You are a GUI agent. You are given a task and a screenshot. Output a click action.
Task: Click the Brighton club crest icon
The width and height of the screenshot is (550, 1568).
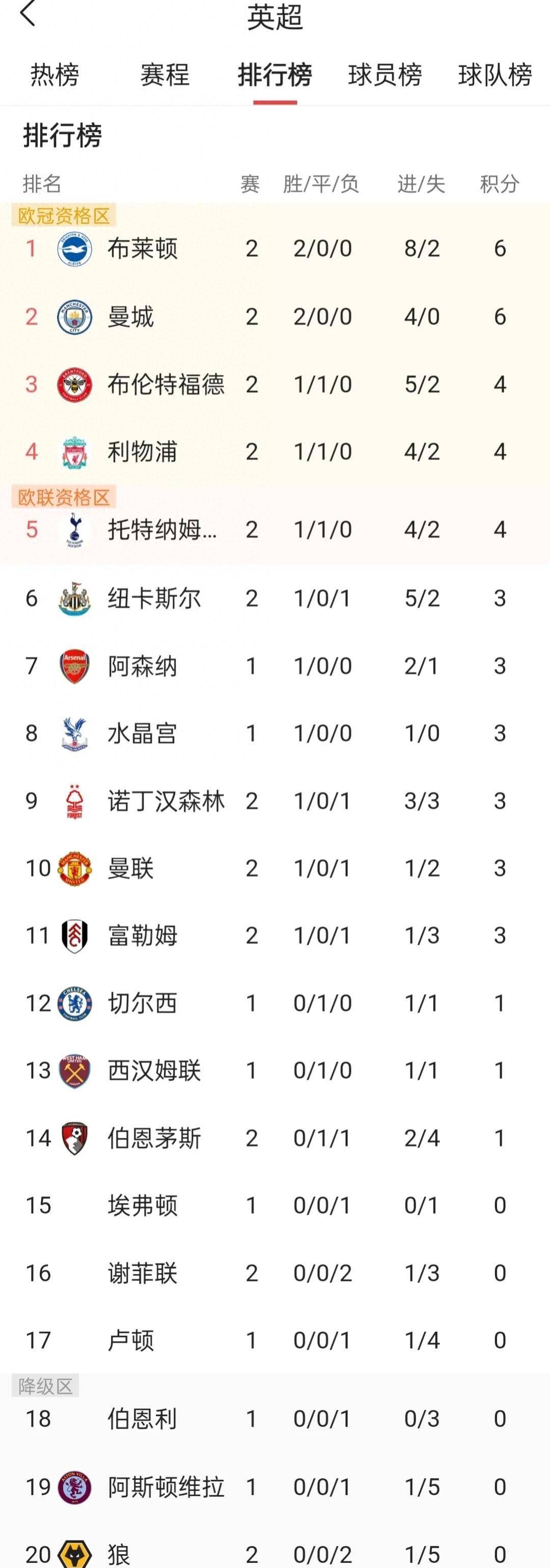73,248
